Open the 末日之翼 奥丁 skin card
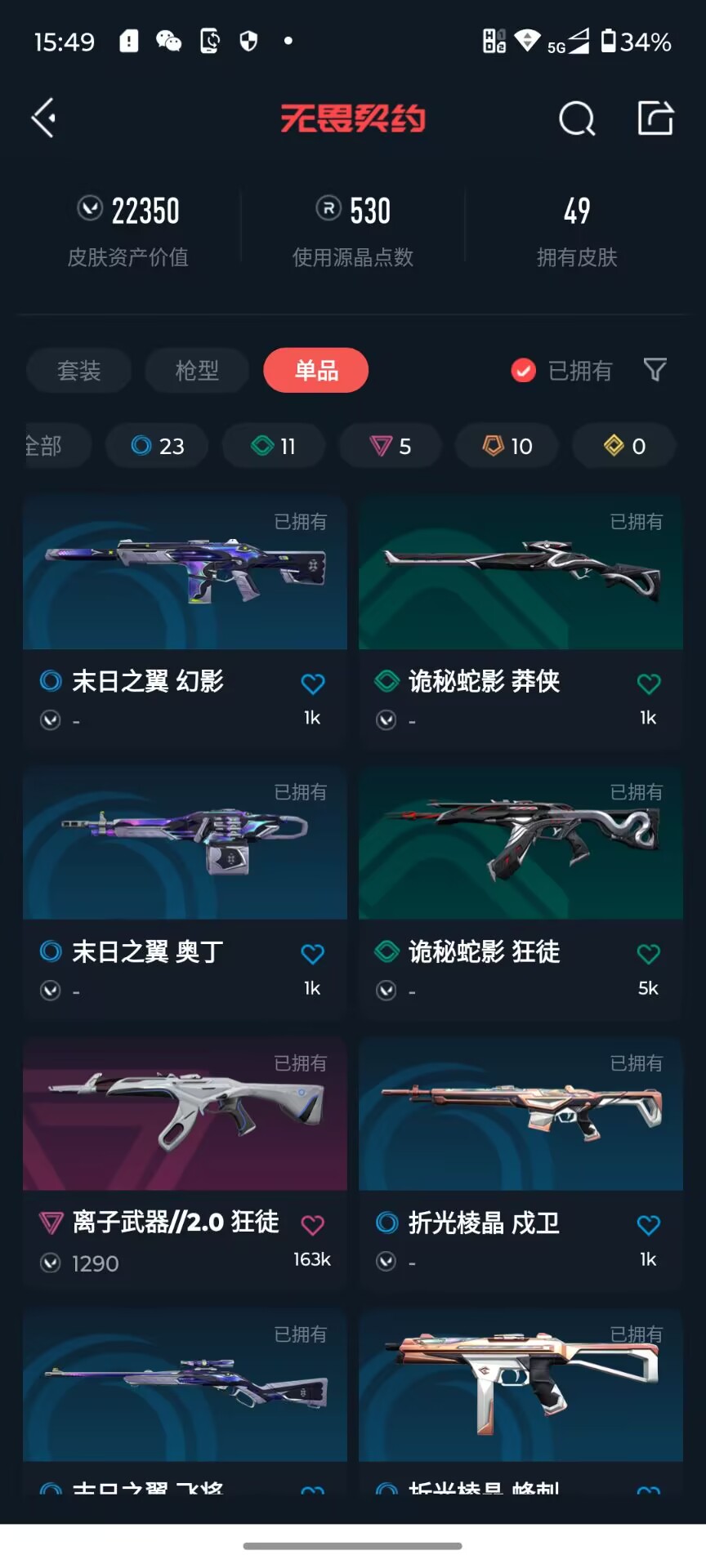Screen dimensions: 706x1568 pos(185,892)
